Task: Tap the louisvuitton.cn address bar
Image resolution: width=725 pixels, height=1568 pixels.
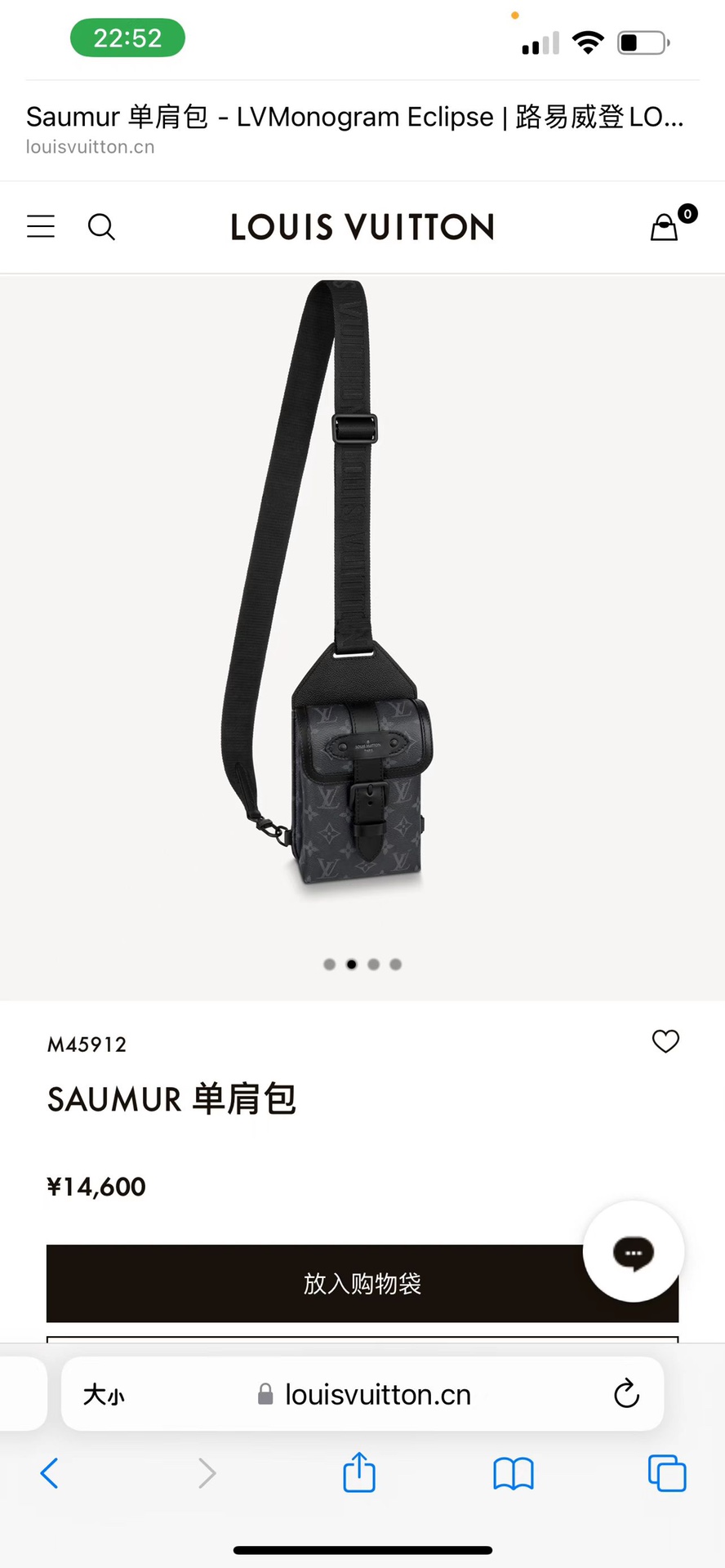Action: point(377,1394)
